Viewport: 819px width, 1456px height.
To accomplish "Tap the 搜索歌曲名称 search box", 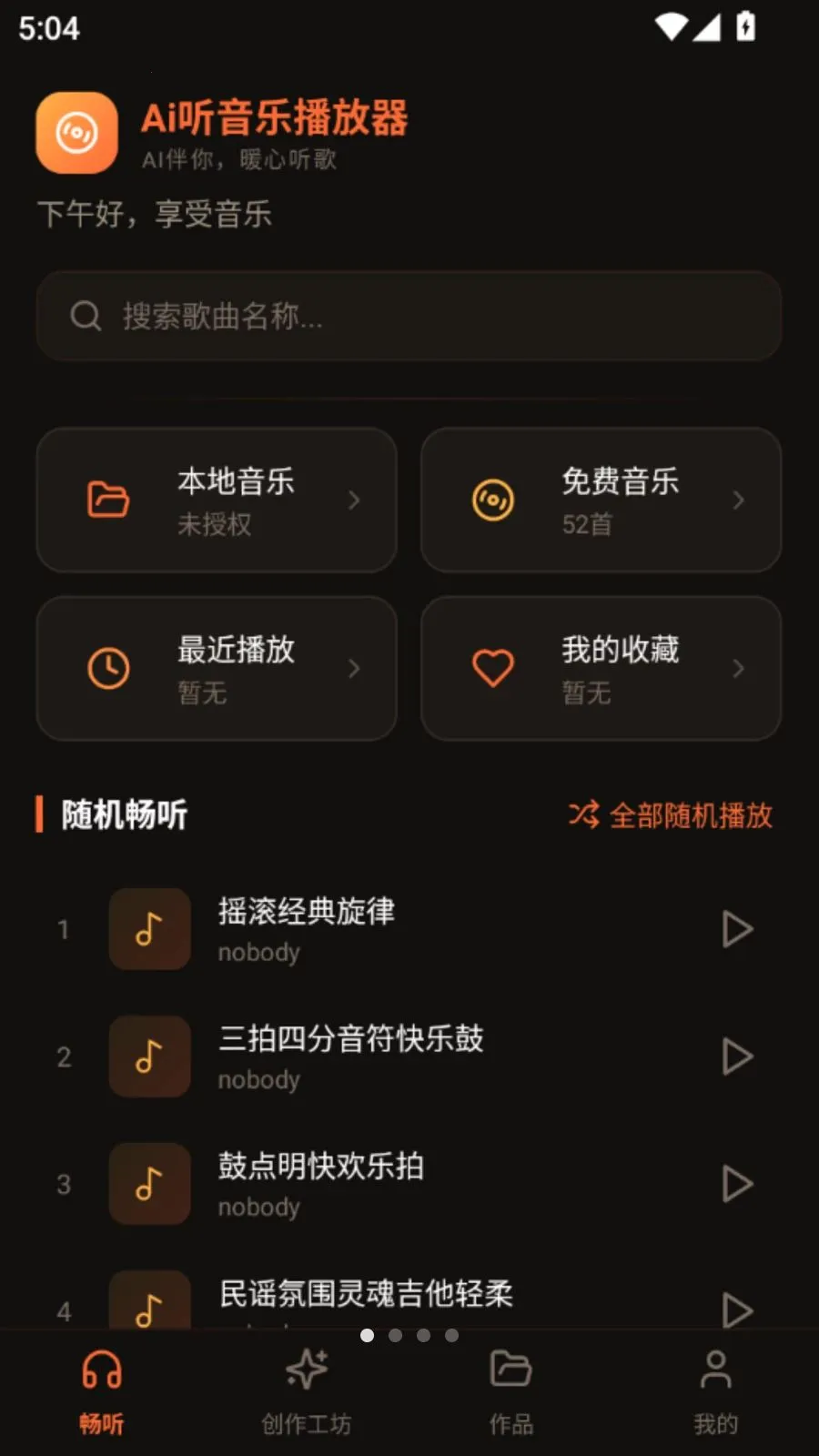I will pos(409,317).
